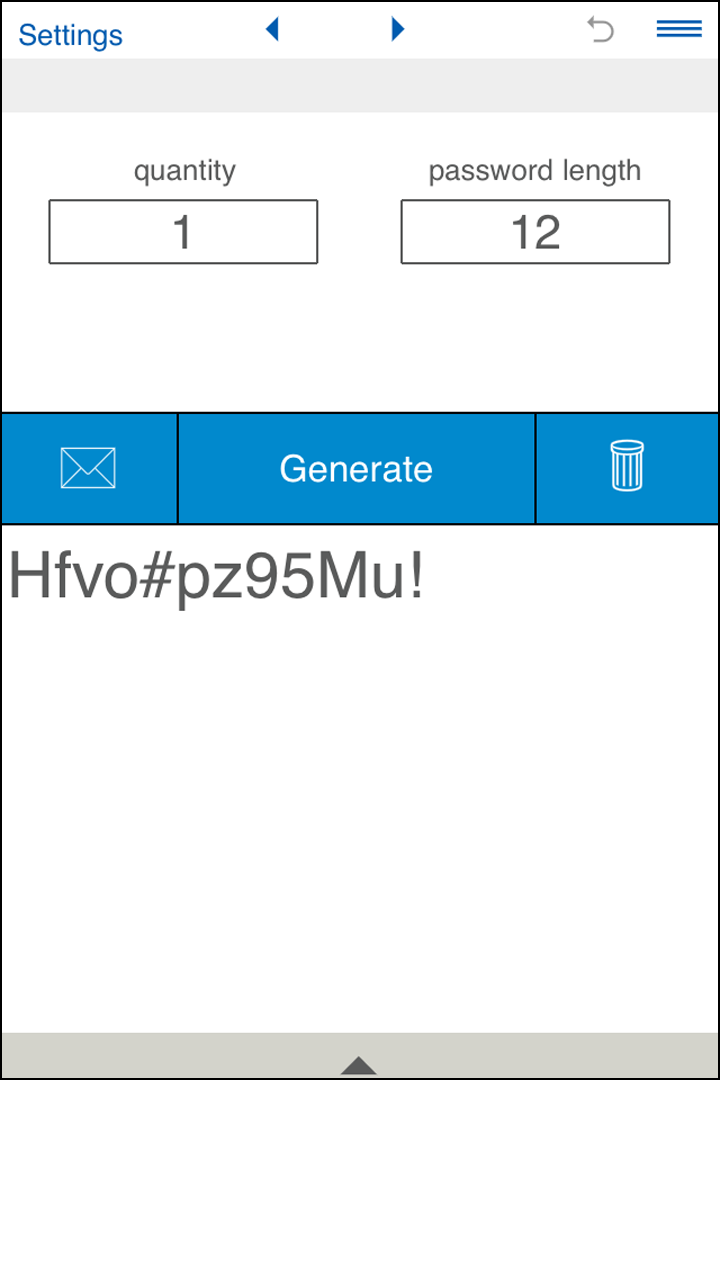Open the Settings link
The height and width of the screenshot is (1280, 720).
tap(70, 35)
